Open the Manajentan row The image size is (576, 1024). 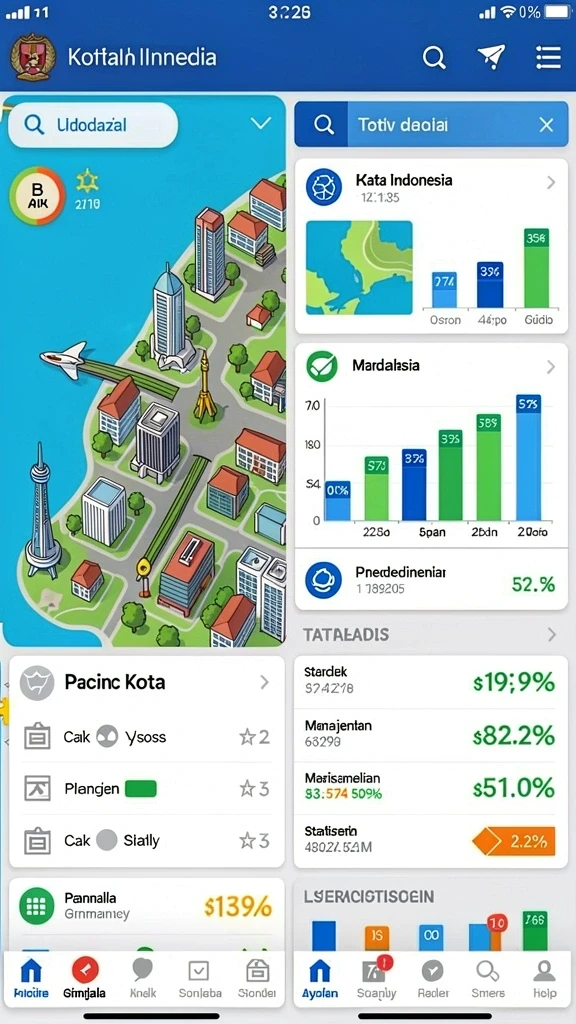click(x=431, y=735)
